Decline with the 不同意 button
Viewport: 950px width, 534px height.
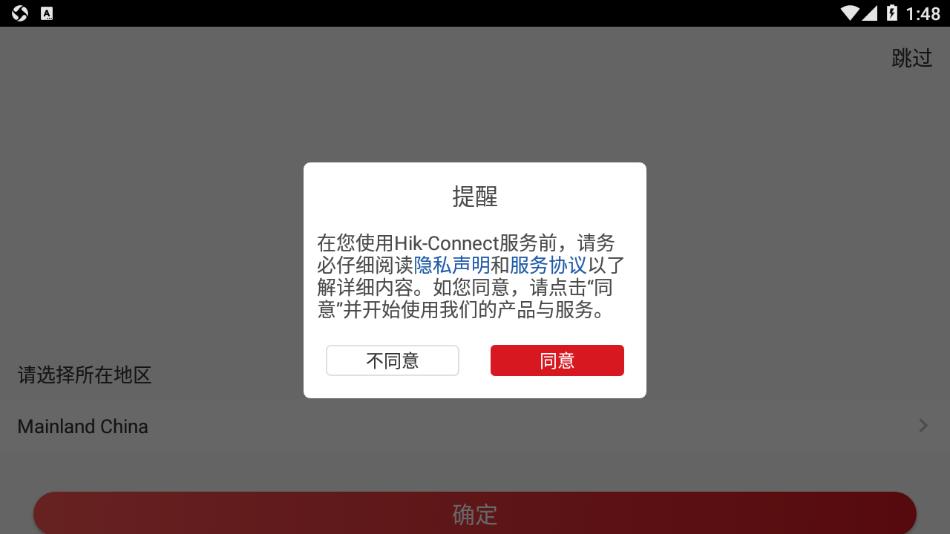[392, 361]
